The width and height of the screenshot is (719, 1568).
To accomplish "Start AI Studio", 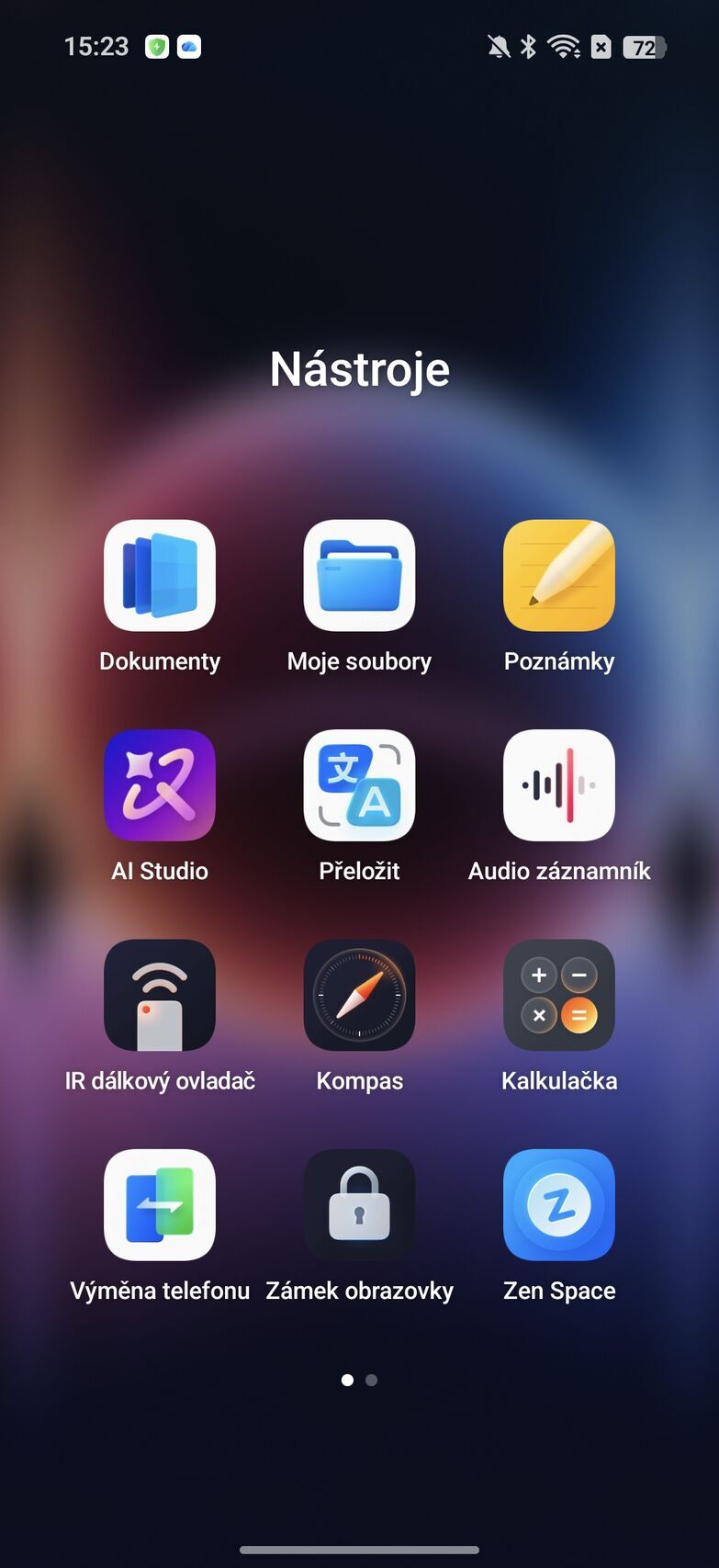I will 160,785.
